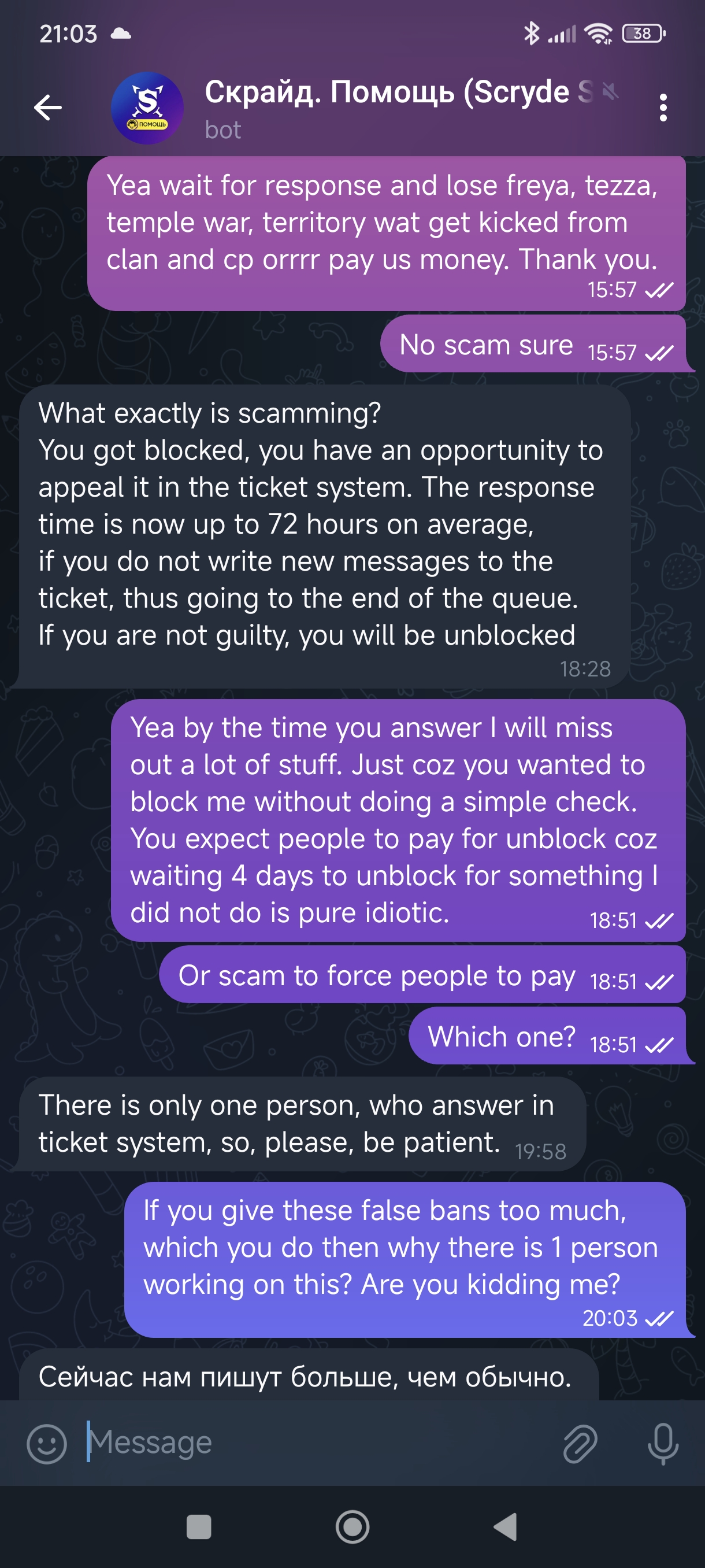Tap the back arrow to leave the chat
This screenshot has height=1568, width=705.
coord(47,106)
